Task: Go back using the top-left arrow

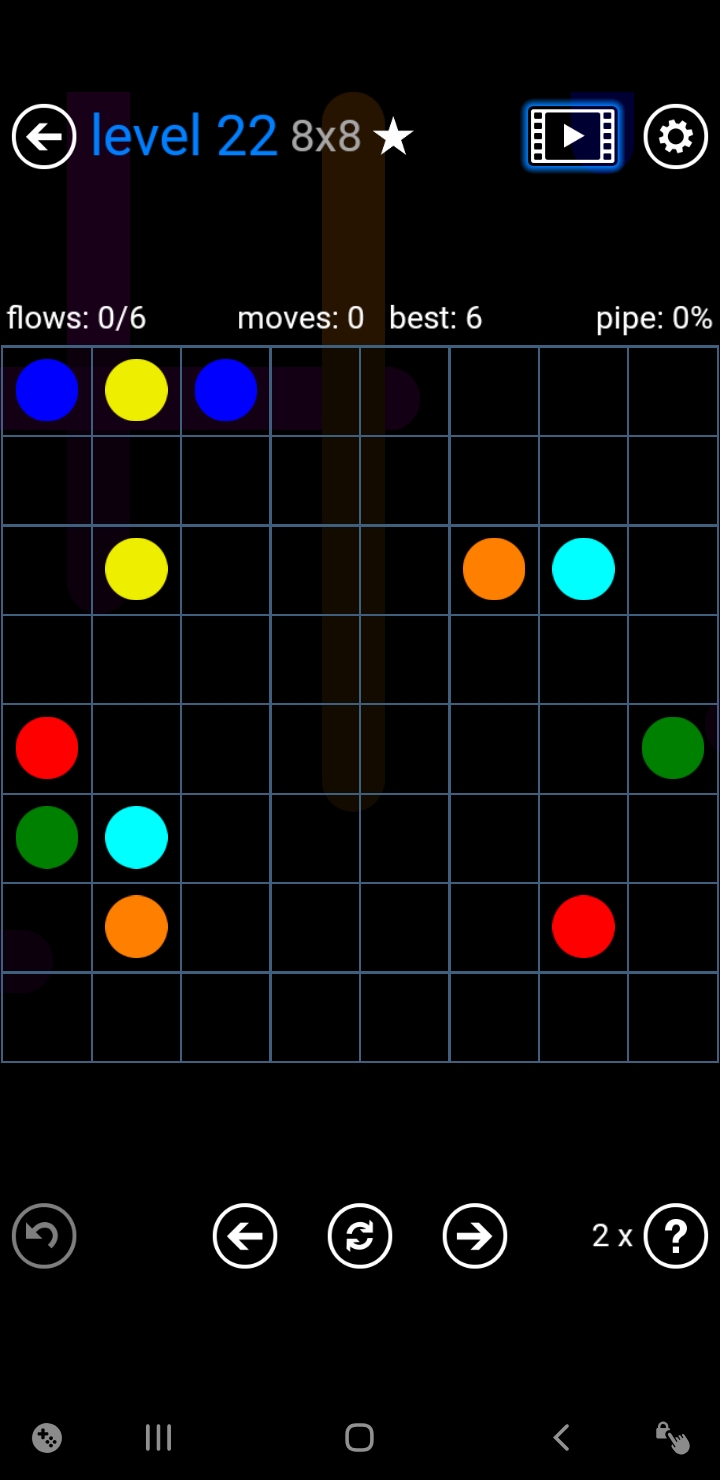Action: (x=44, y=136)
